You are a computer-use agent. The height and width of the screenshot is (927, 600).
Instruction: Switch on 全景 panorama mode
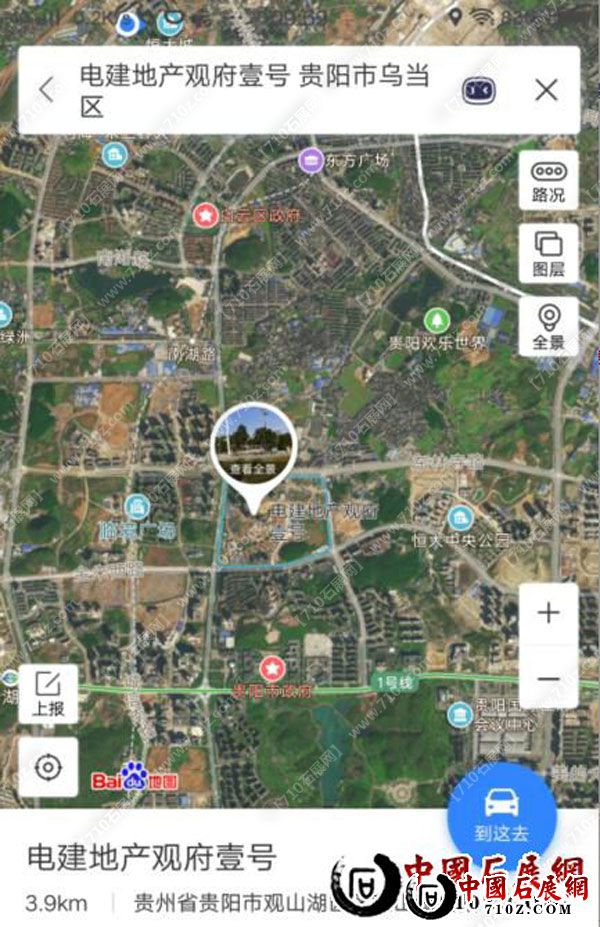coord(548,327)
